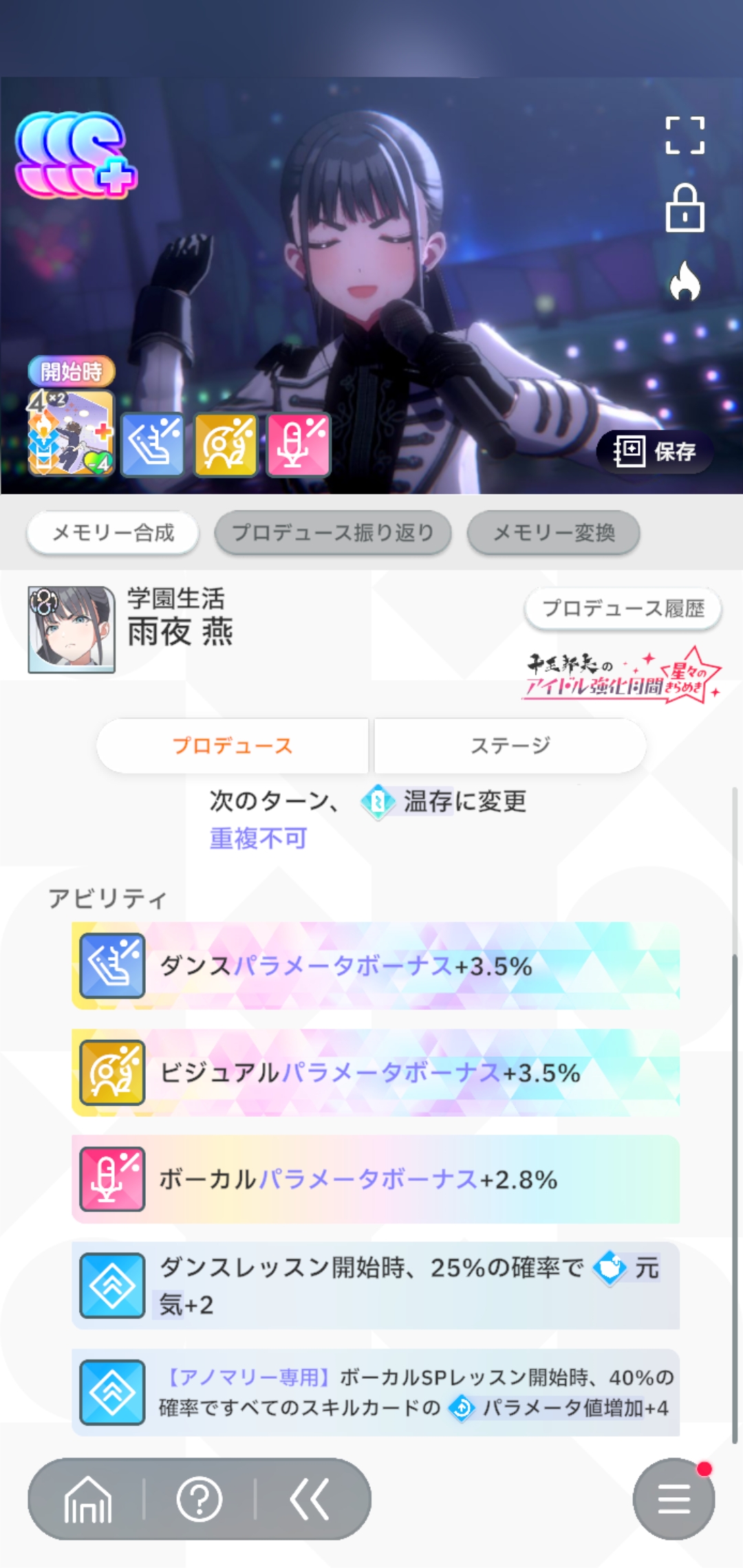743x1568 pixels.
Task: Switch to the プロデュース tab
Action: point(233,745)
